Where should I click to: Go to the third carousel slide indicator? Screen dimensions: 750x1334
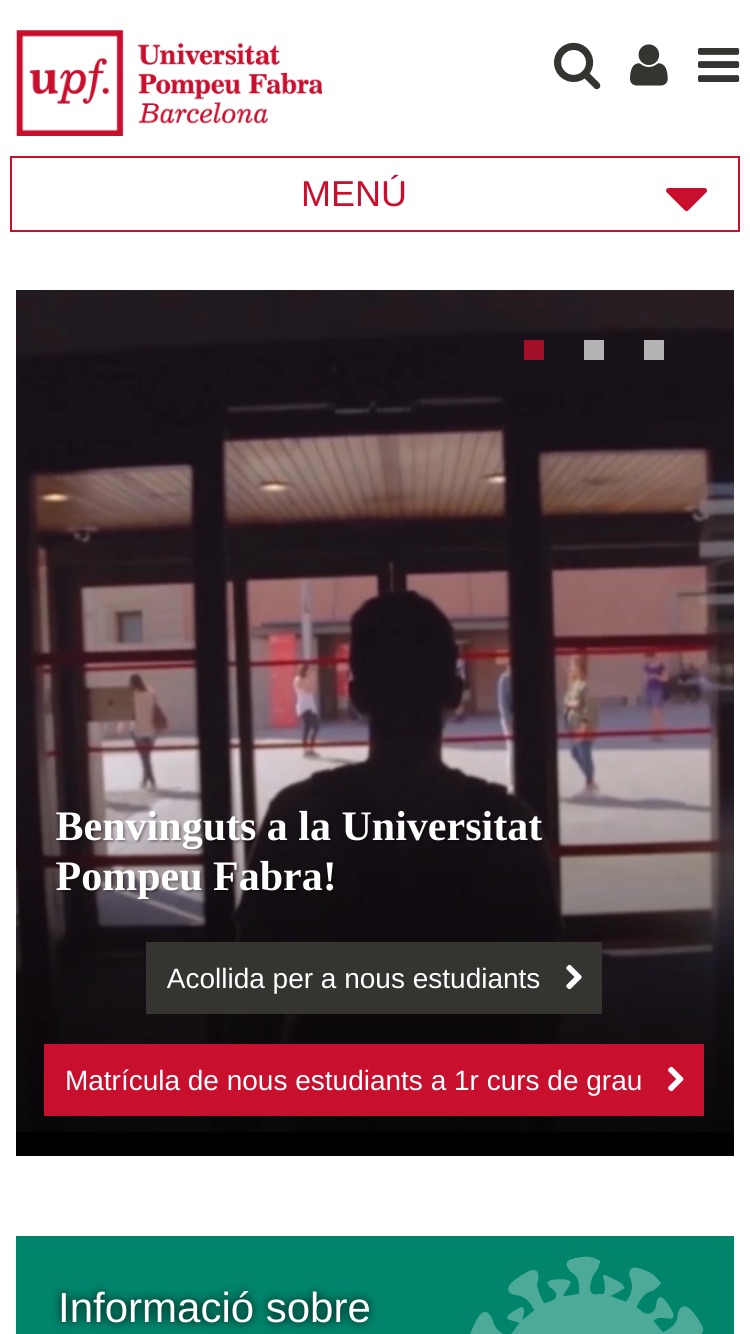pos(654,350)
